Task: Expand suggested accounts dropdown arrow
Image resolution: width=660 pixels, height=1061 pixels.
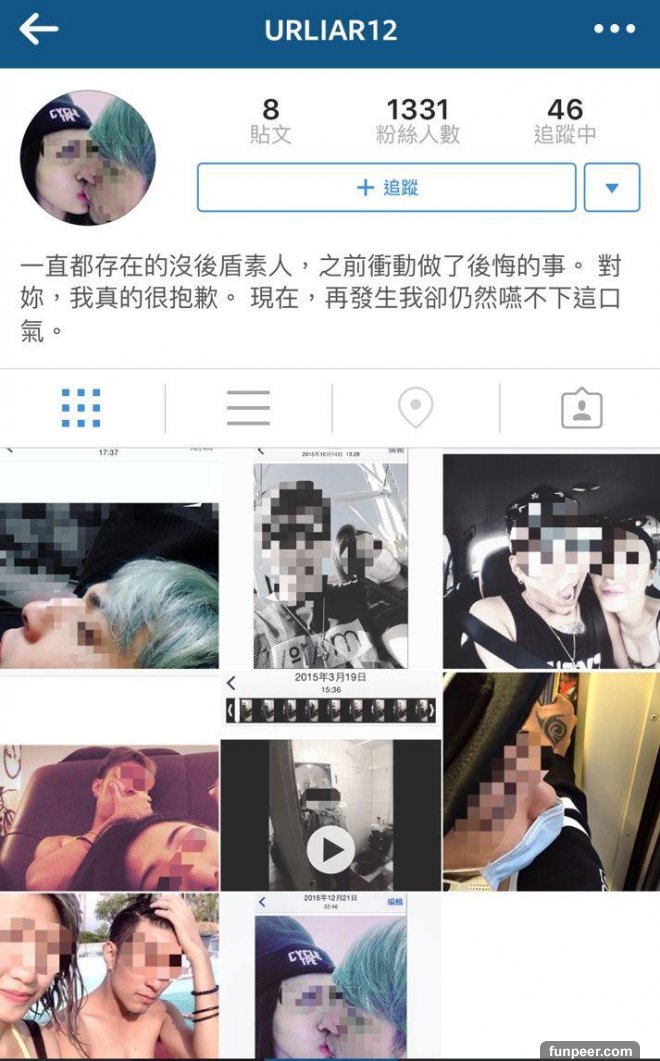Action: [612, 188]
